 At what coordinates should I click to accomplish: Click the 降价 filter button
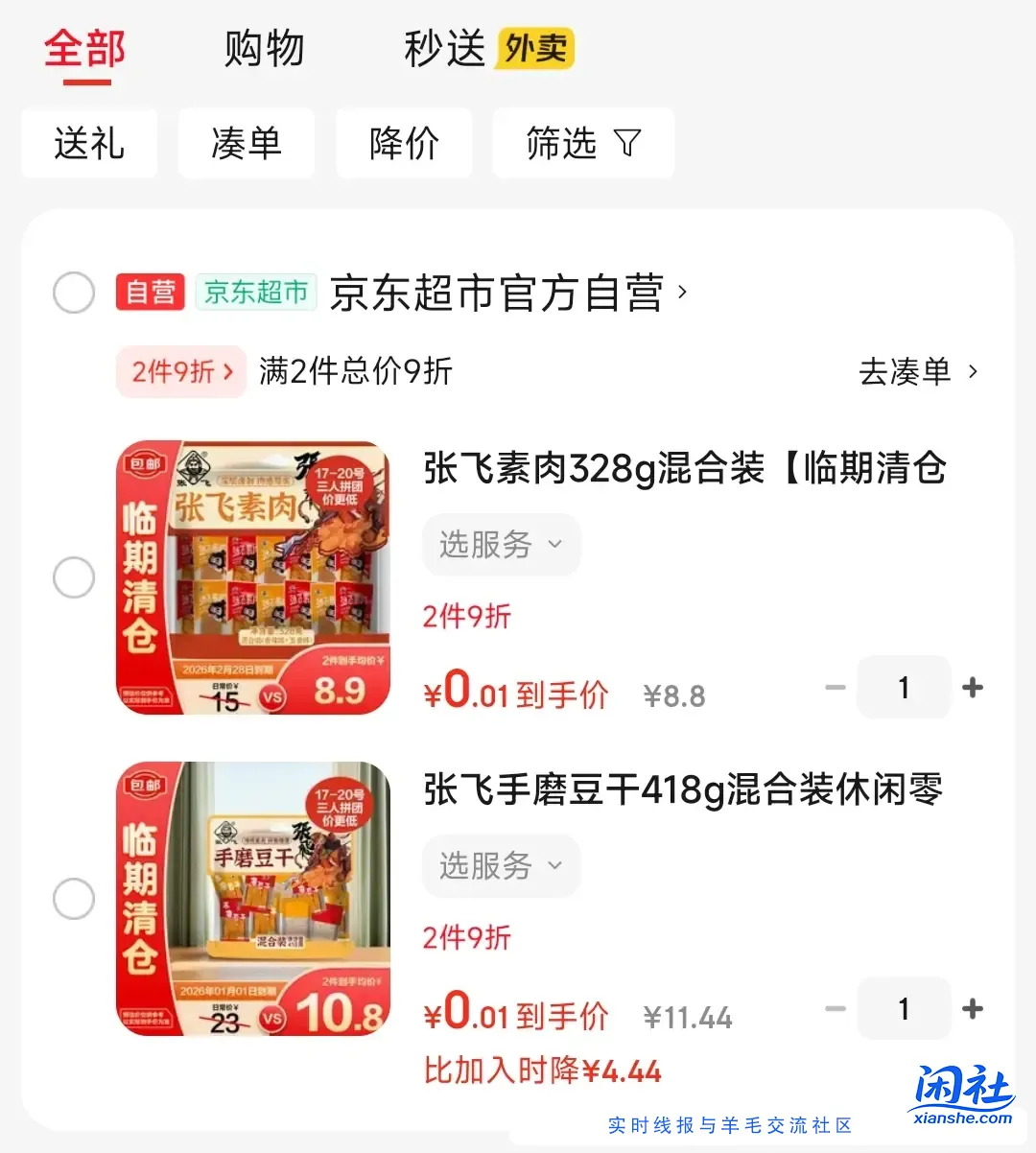click(404, 143)
